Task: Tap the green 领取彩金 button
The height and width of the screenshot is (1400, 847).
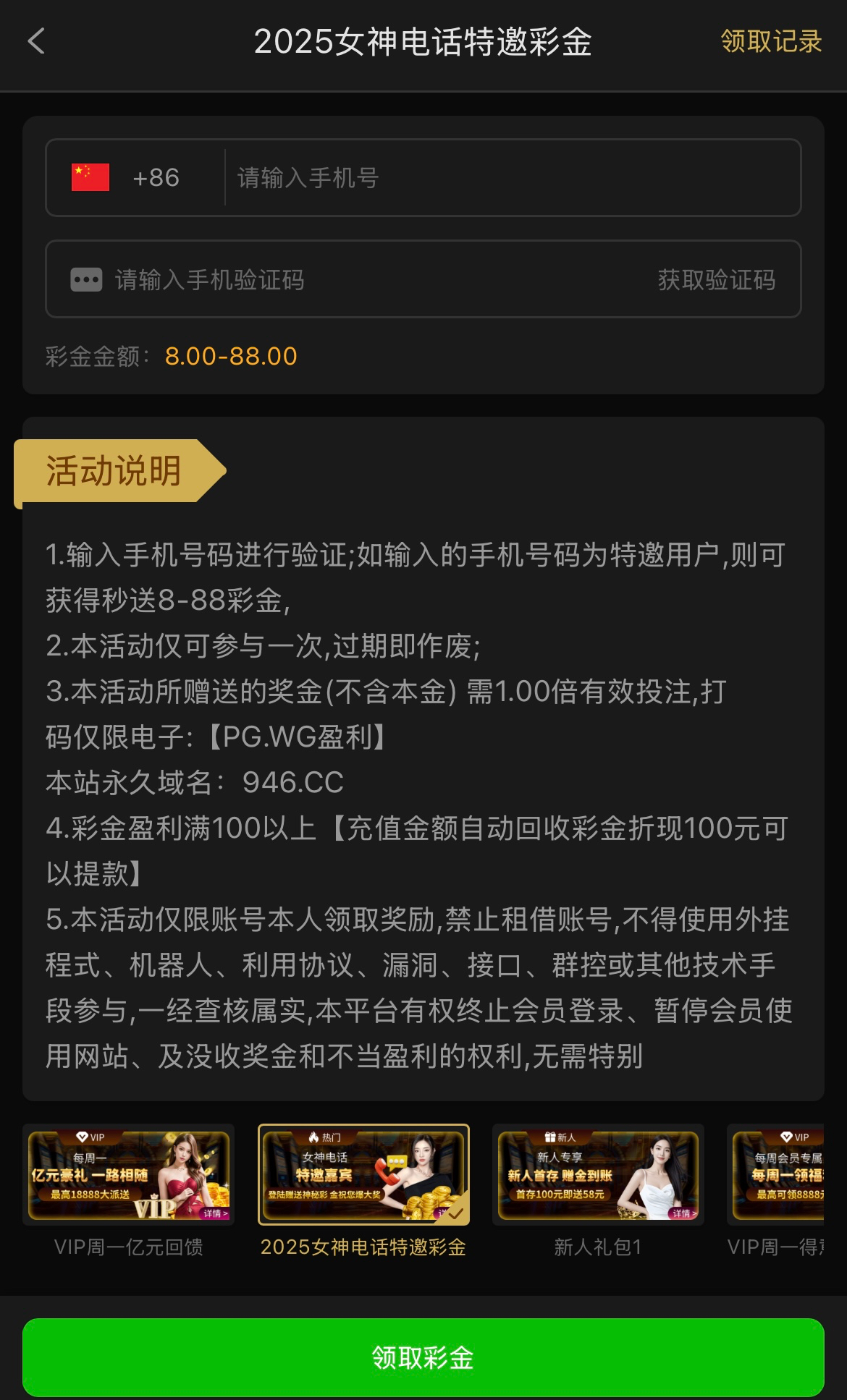Action: tap(423, 1357)
